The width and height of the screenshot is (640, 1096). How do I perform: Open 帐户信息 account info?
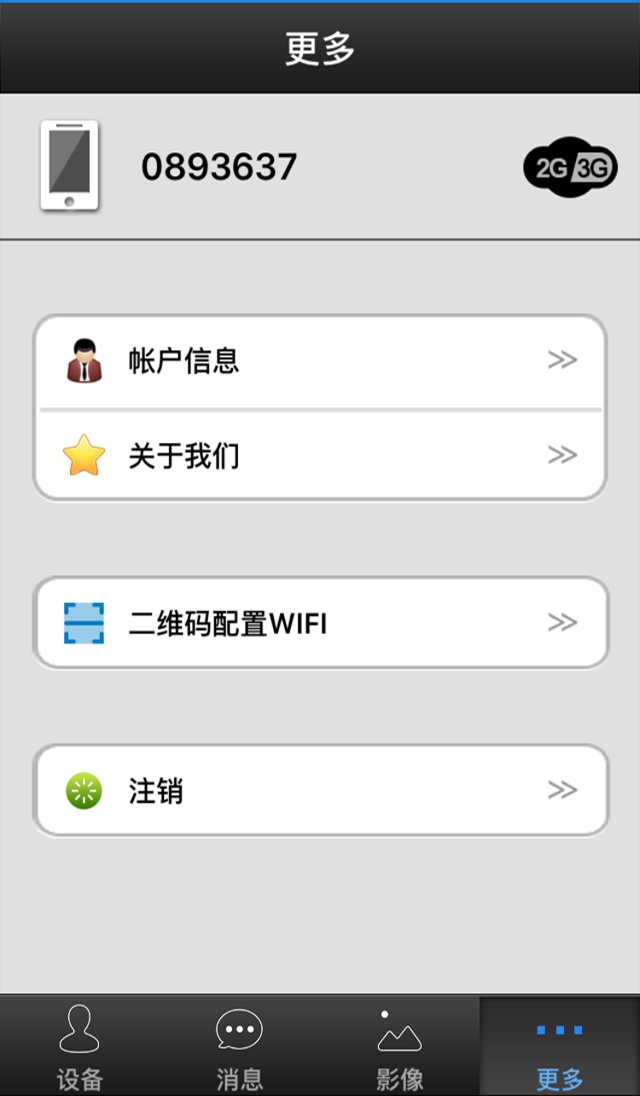[320, 361]
